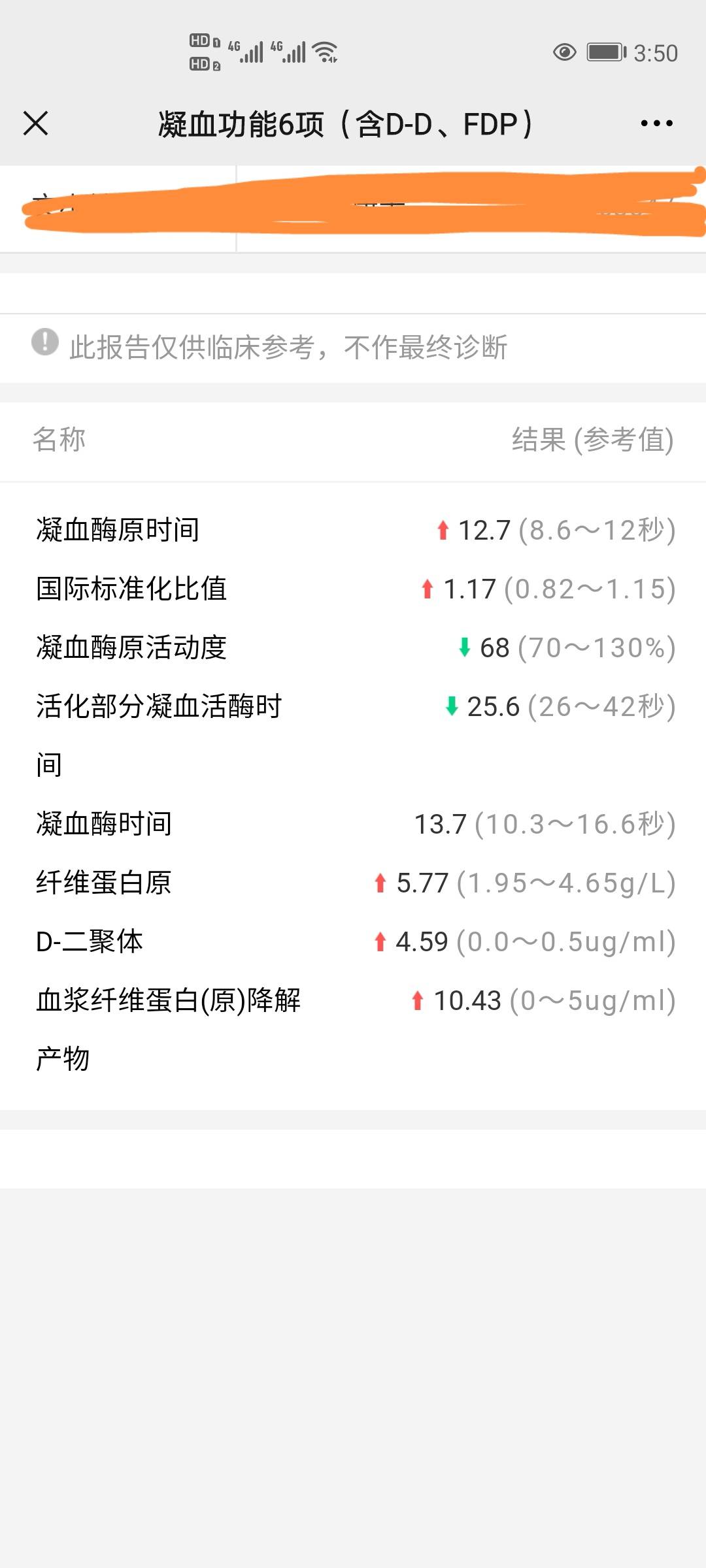
Task: Tap the orange highlighted redacted area
Action: click(x=353, y=203)
